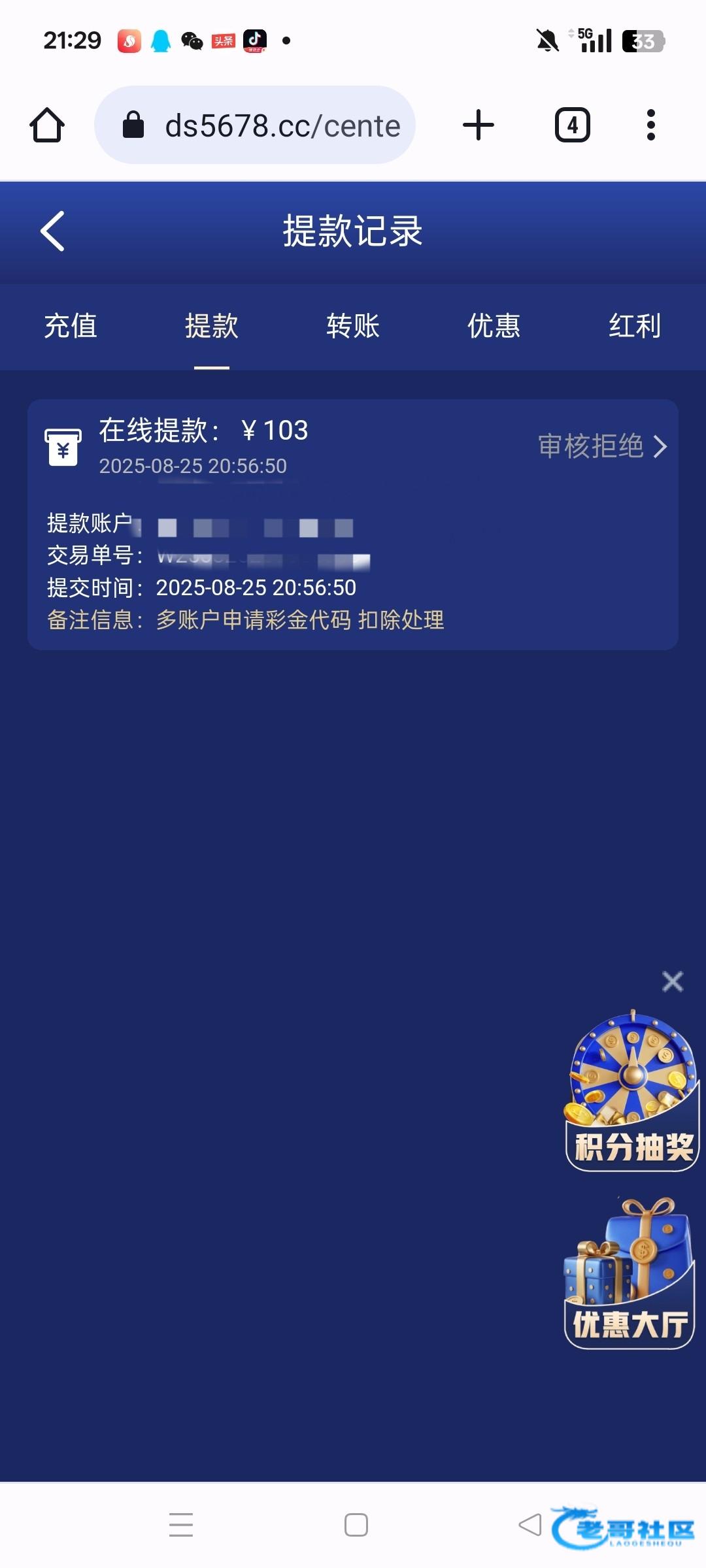Image resolution: width=706 pixels, height=1568 pixels.
Task: Open a new browser tab
Action: coord(479,125)
